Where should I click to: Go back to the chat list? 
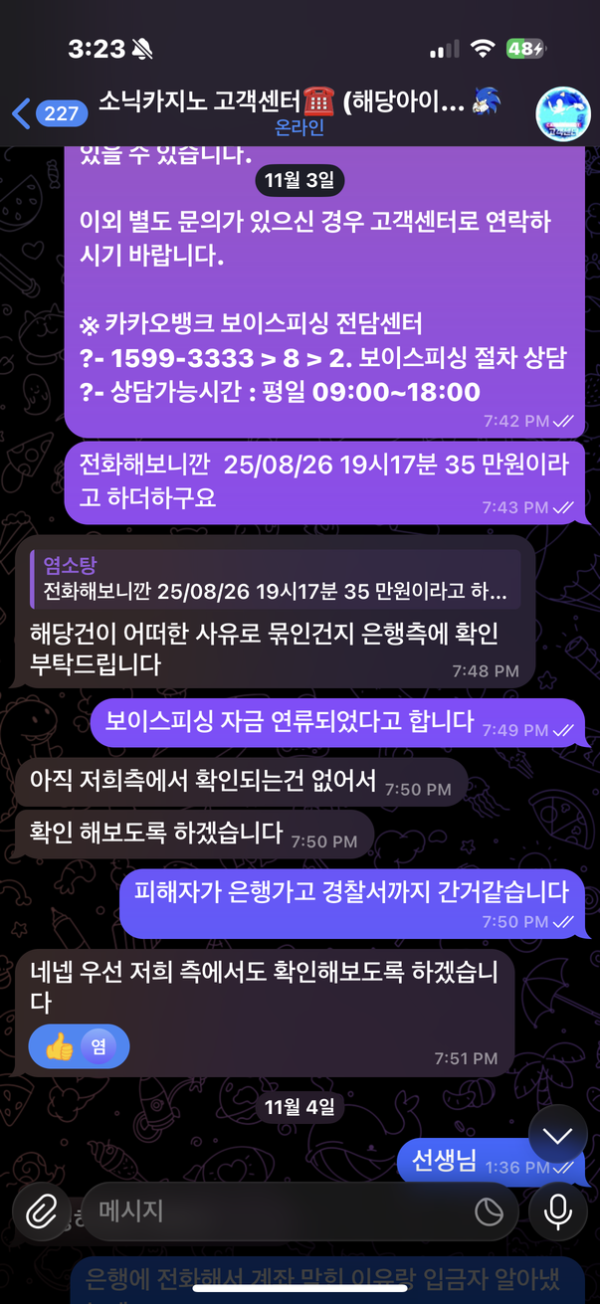pos(45,113)
